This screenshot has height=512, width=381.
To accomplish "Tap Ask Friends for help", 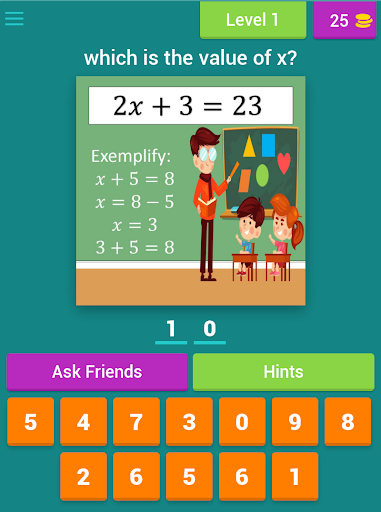I will coord(97,372).
